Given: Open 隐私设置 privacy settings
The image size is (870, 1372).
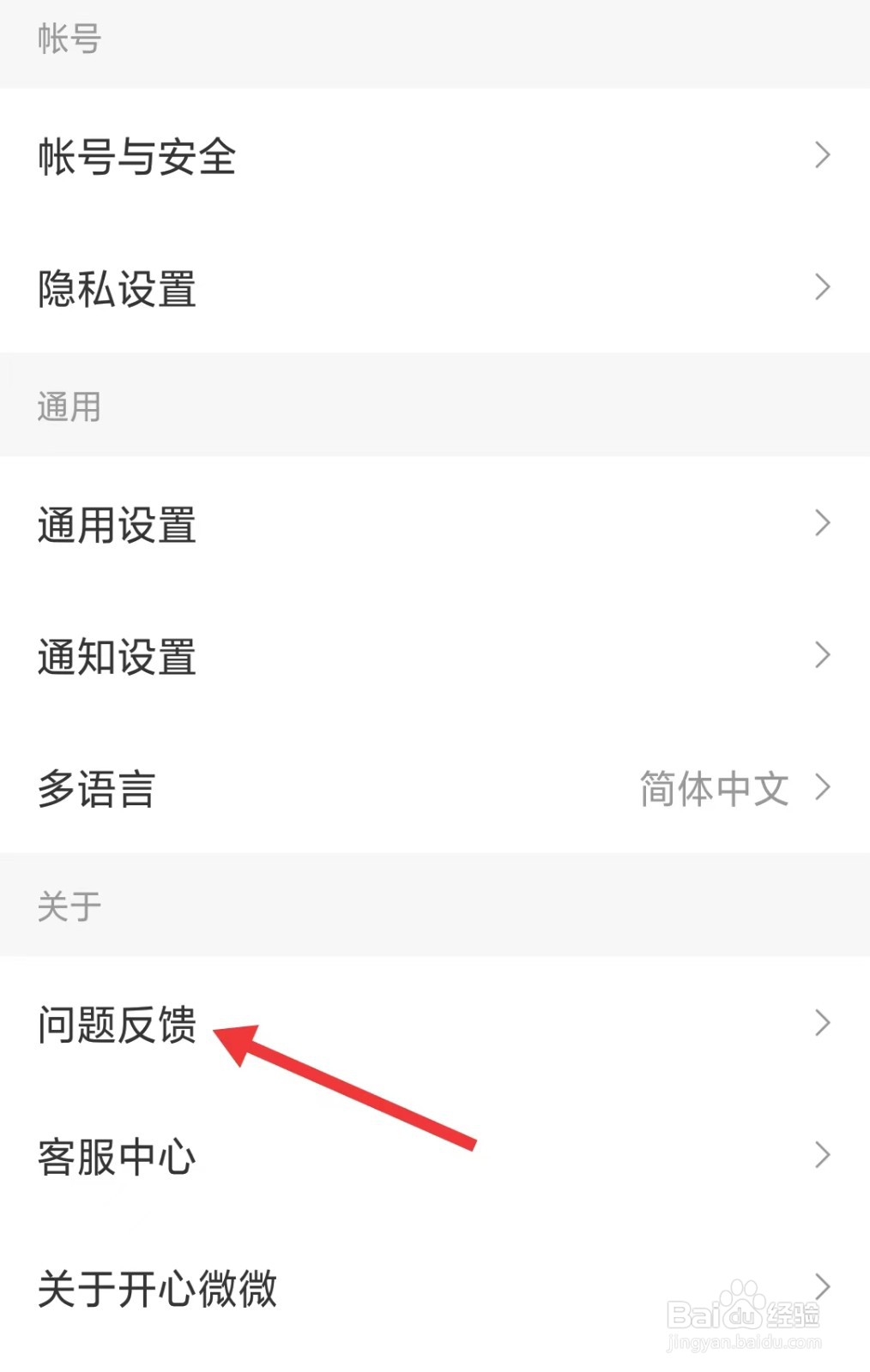Looking at the screenshot, I should pyautogui.click(x=117, y=289).
